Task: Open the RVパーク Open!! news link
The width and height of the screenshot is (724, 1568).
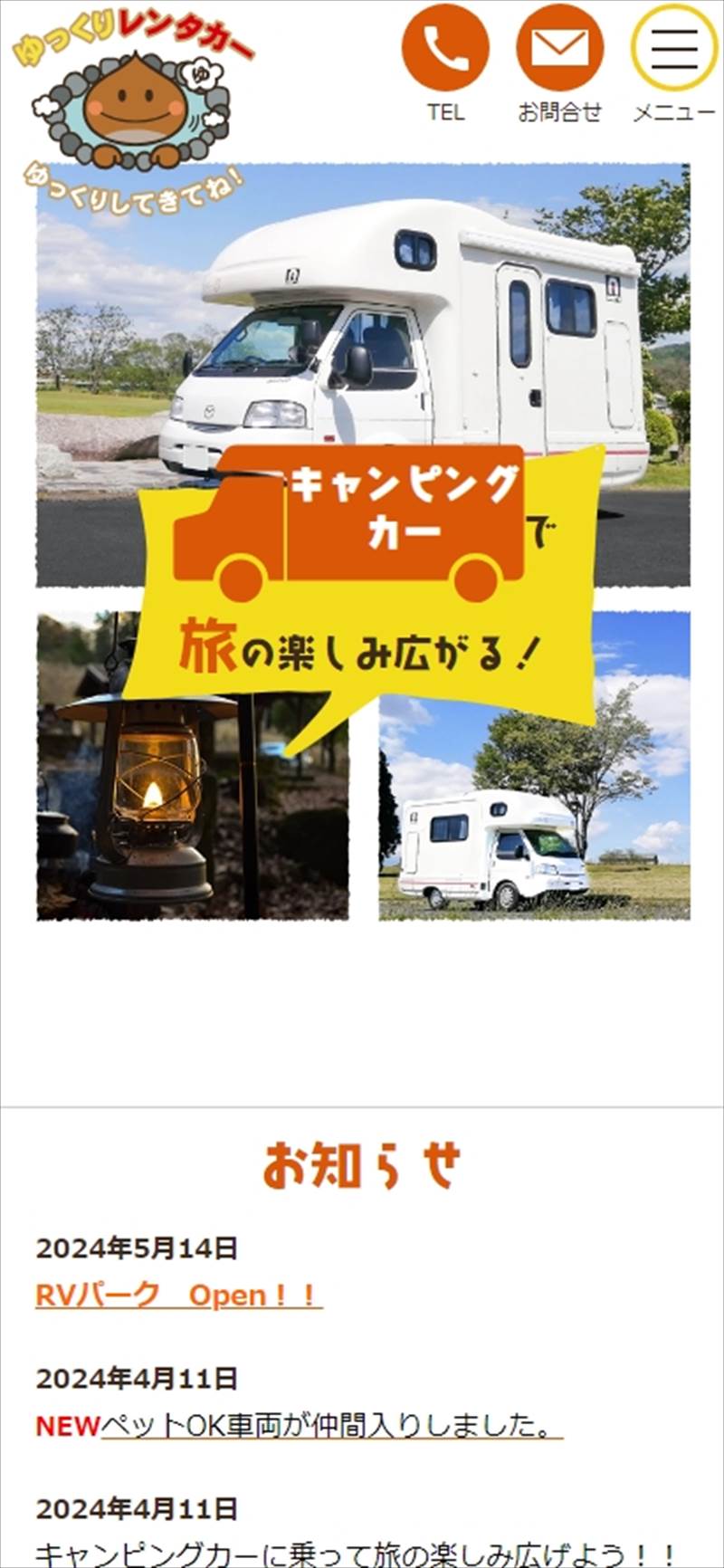Action: pyautogui.click(x=178, y=1295)
